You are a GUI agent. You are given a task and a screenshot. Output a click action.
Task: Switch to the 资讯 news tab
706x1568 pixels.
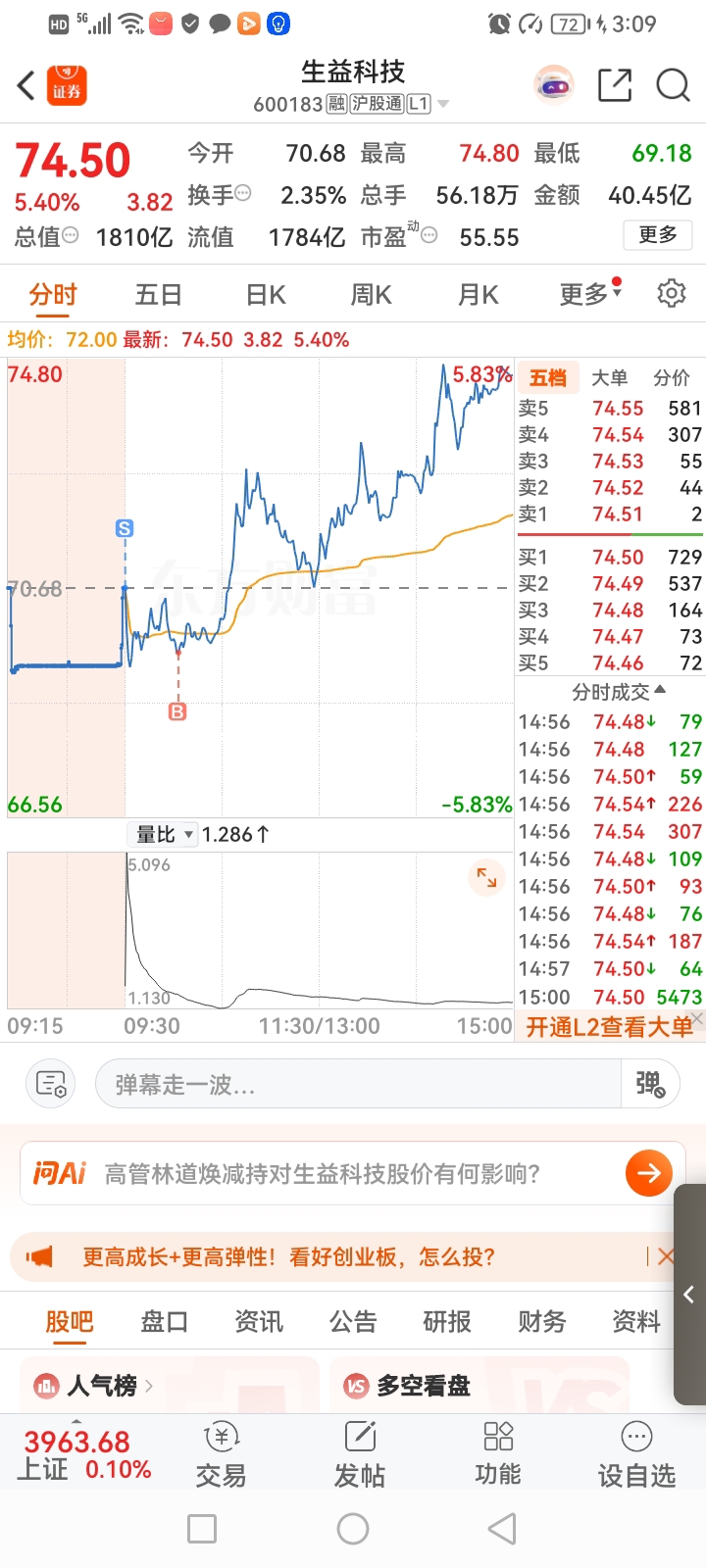point(259,1322)
